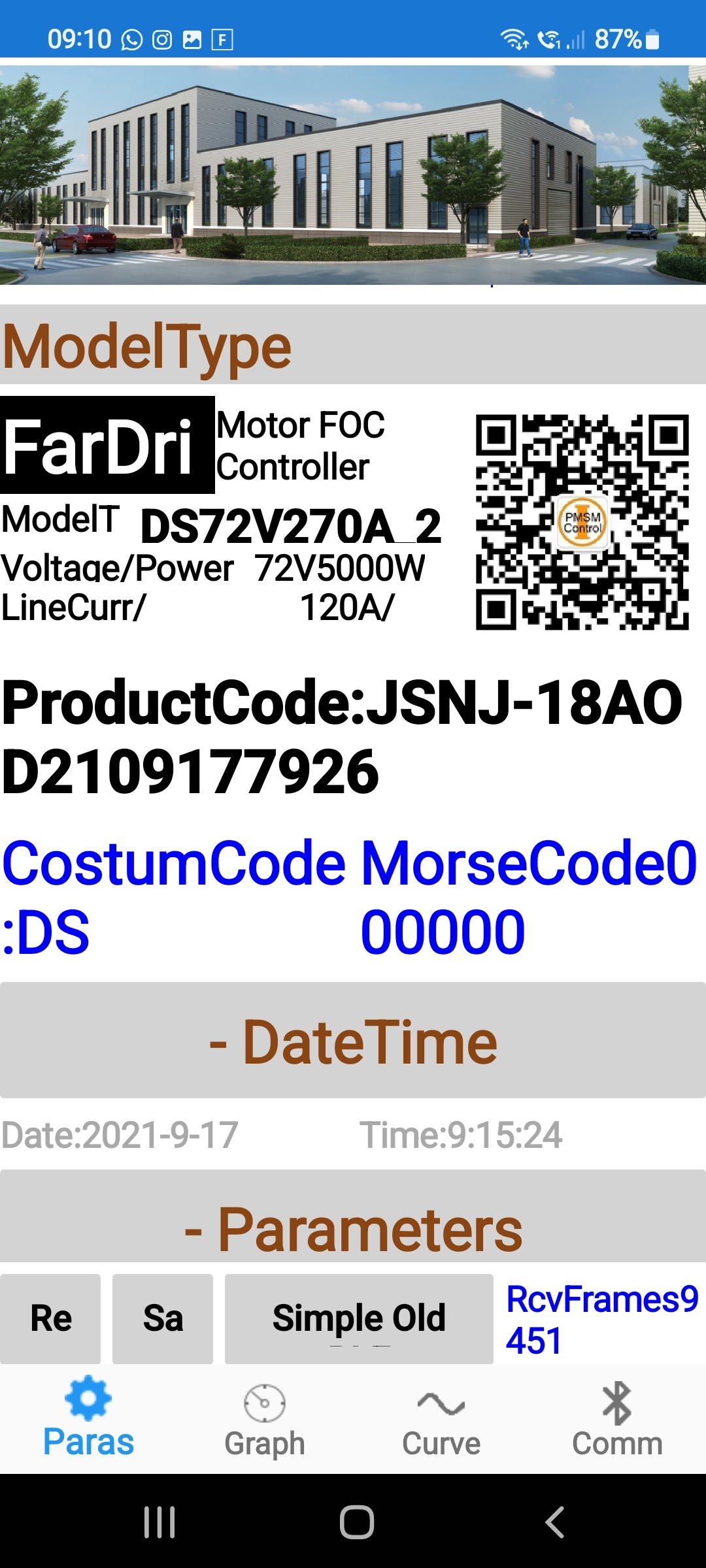706x1568 pixels.
Task: Expand the DateTime section header
Action: (353, 1041)
